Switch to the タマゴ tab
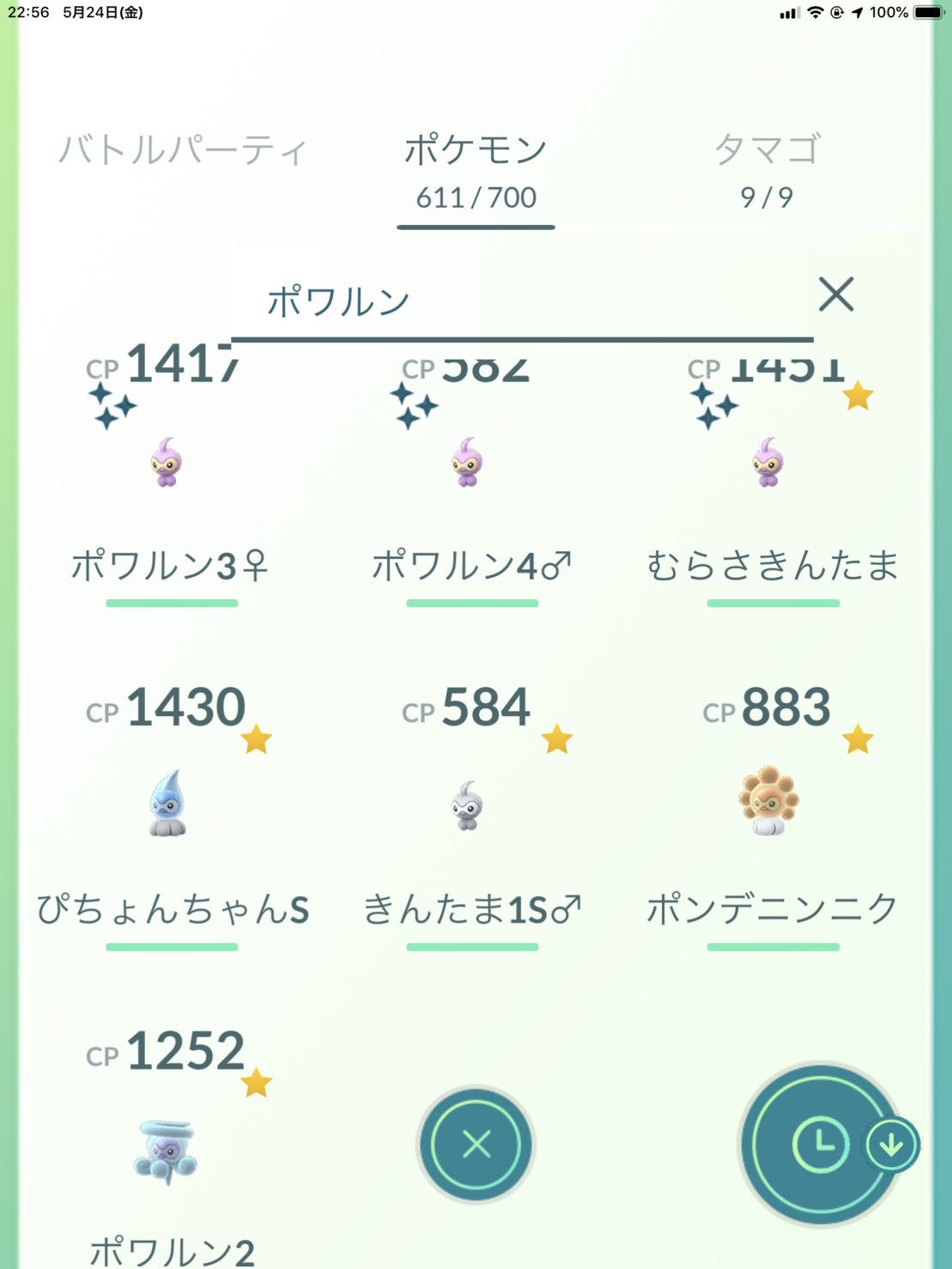 766,169
